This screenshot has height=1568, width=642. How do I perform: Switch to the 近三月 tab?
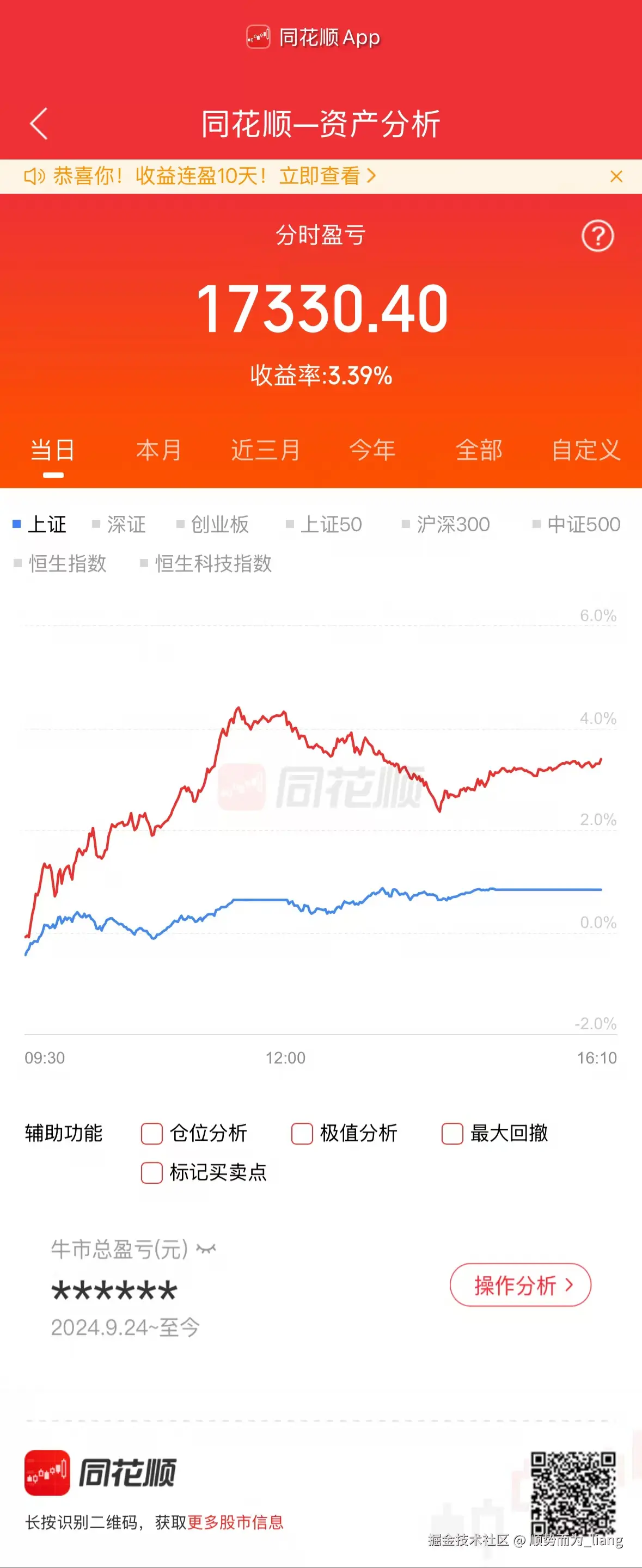266,451
